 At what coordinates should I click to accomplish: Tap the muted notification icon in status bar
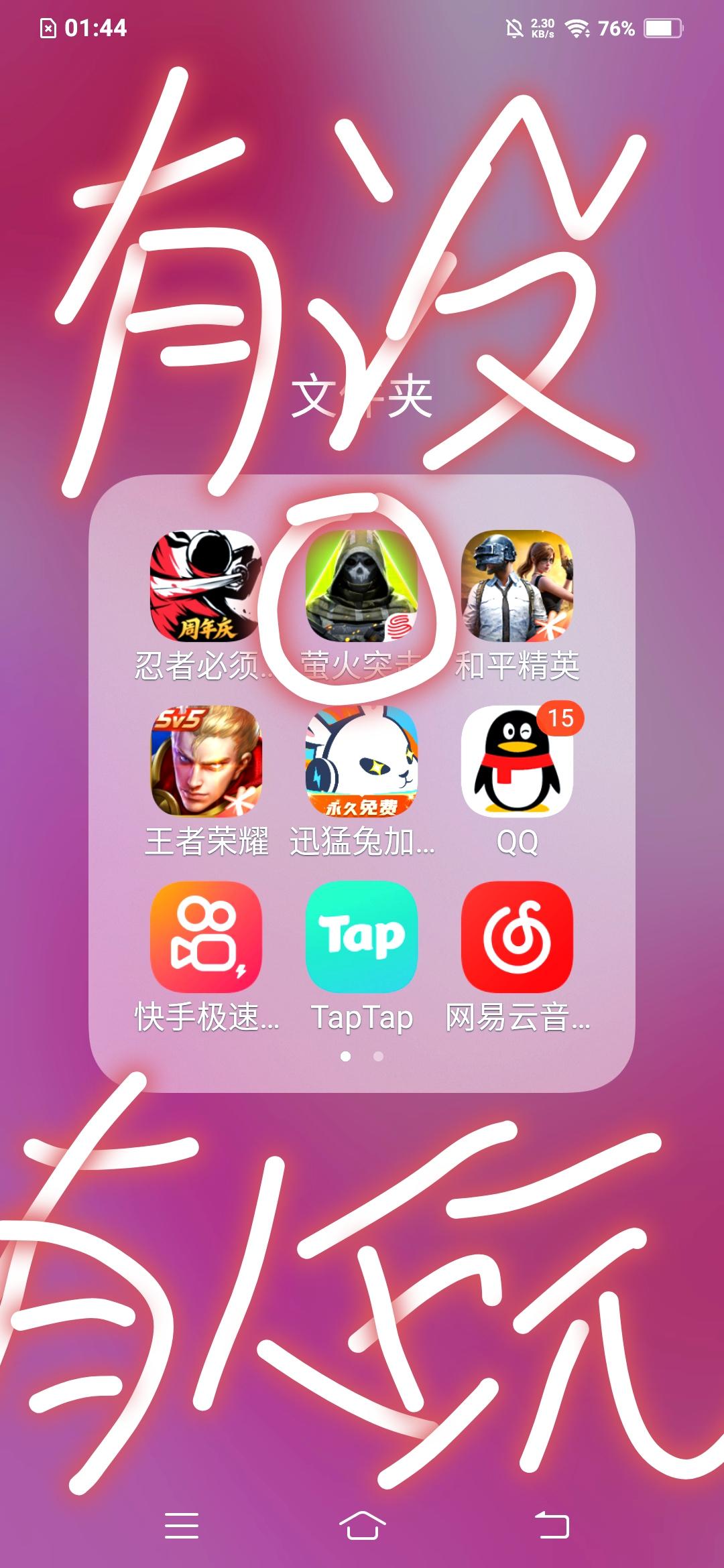[x=514, y=27]
